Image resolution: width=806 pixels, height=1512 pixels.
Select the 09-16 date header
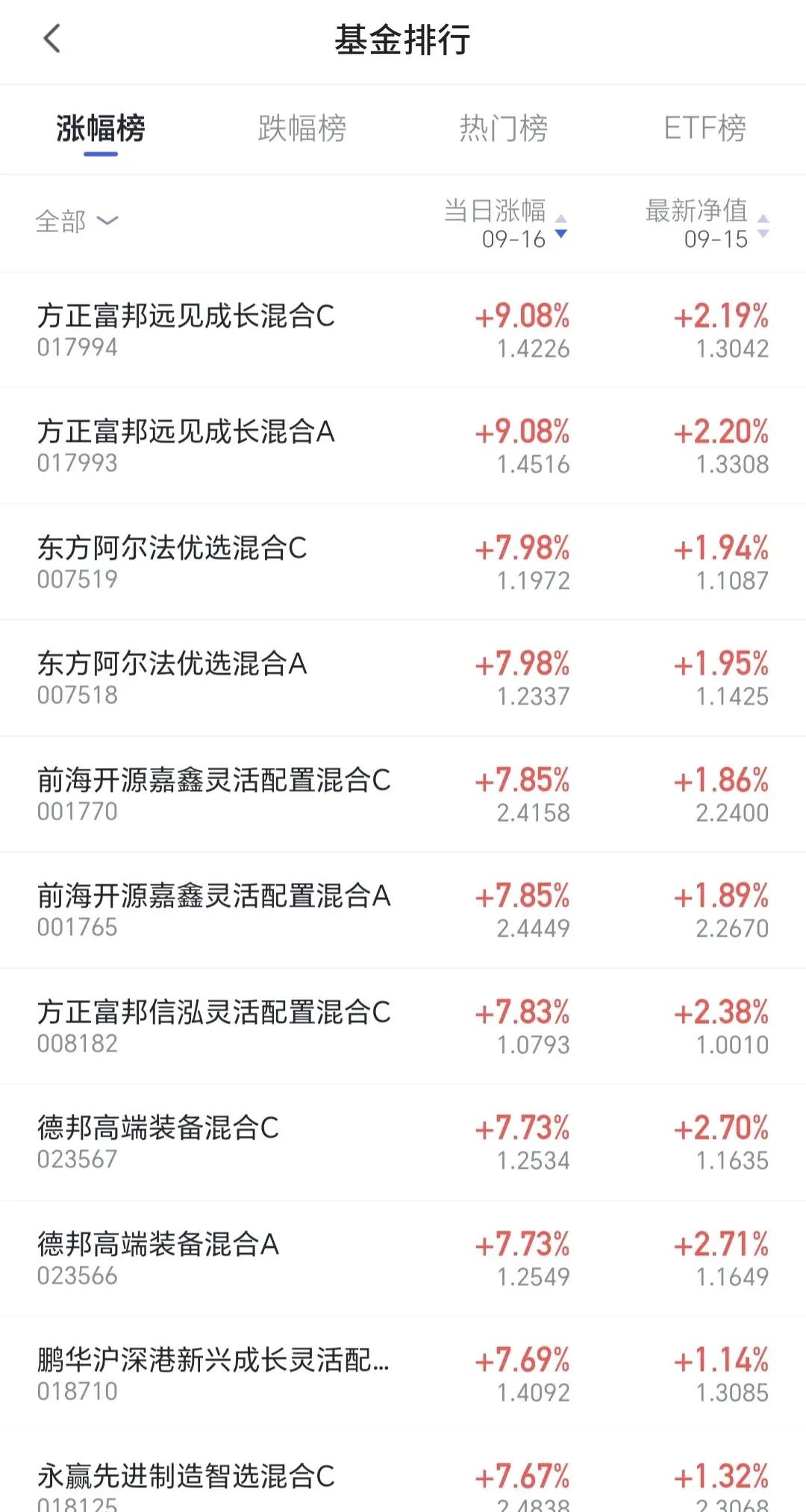tap(513, 239)
